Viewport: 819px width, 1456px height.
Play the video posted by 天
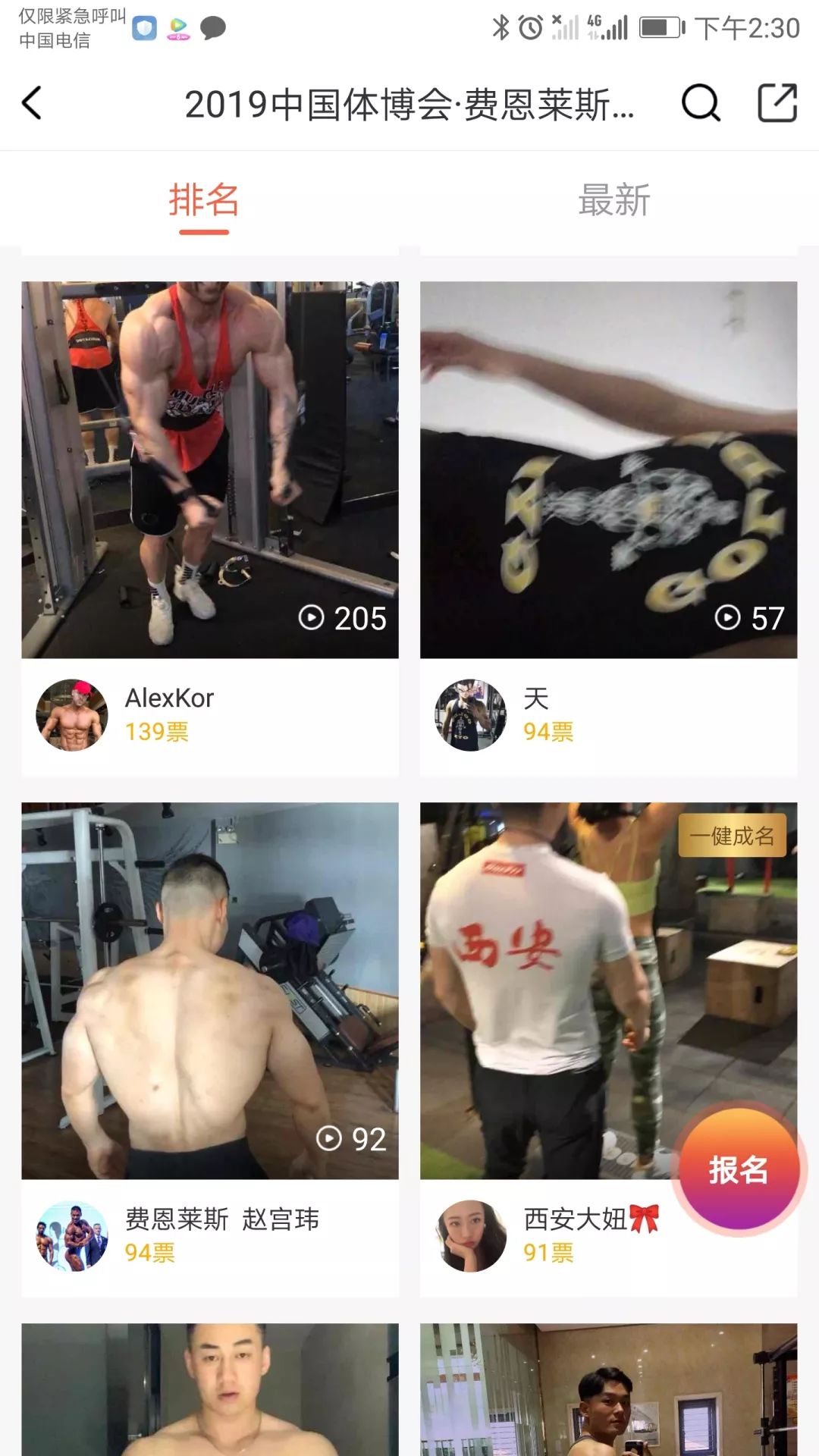(x=608, y=469)
